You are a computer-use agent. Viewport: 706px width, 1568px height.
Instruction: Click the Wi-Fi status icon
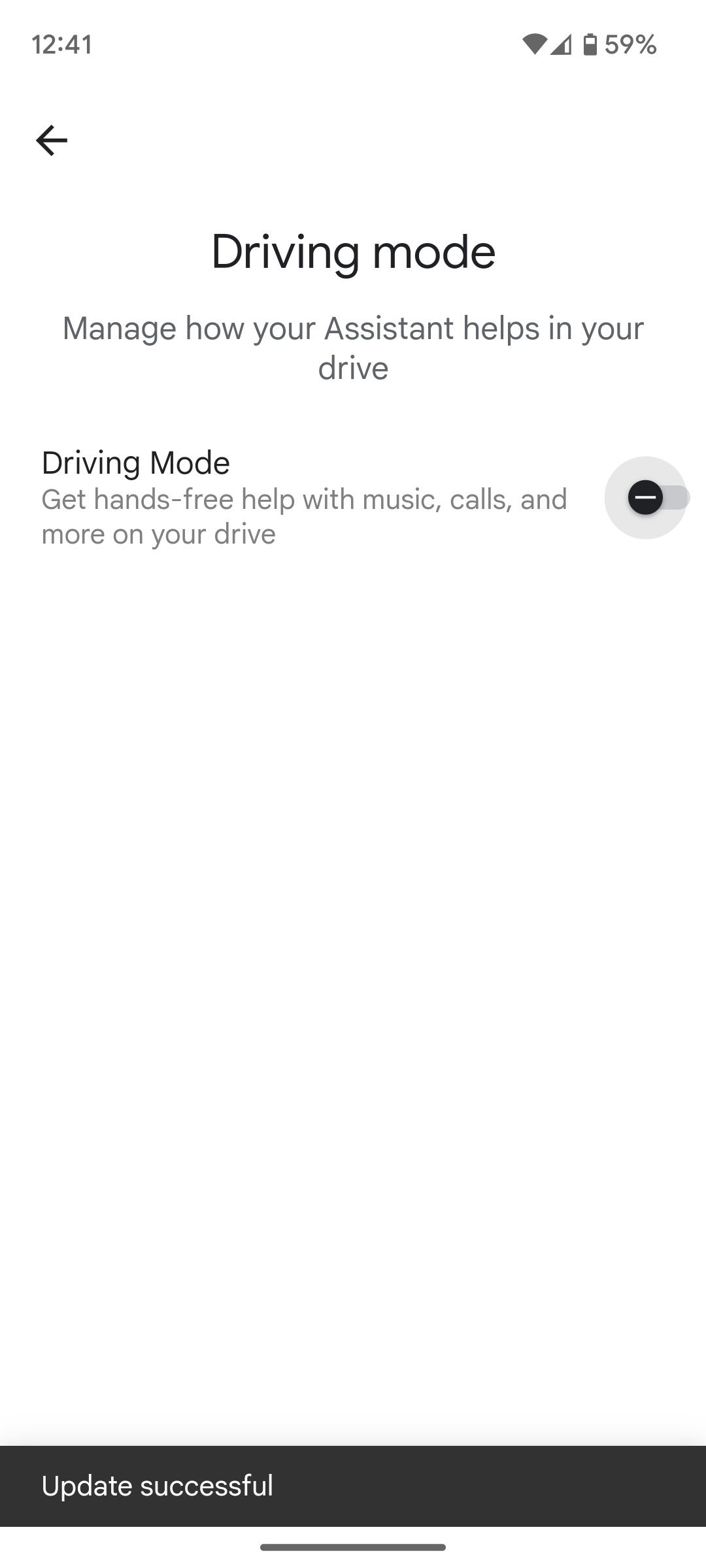(x=536, y=44)
